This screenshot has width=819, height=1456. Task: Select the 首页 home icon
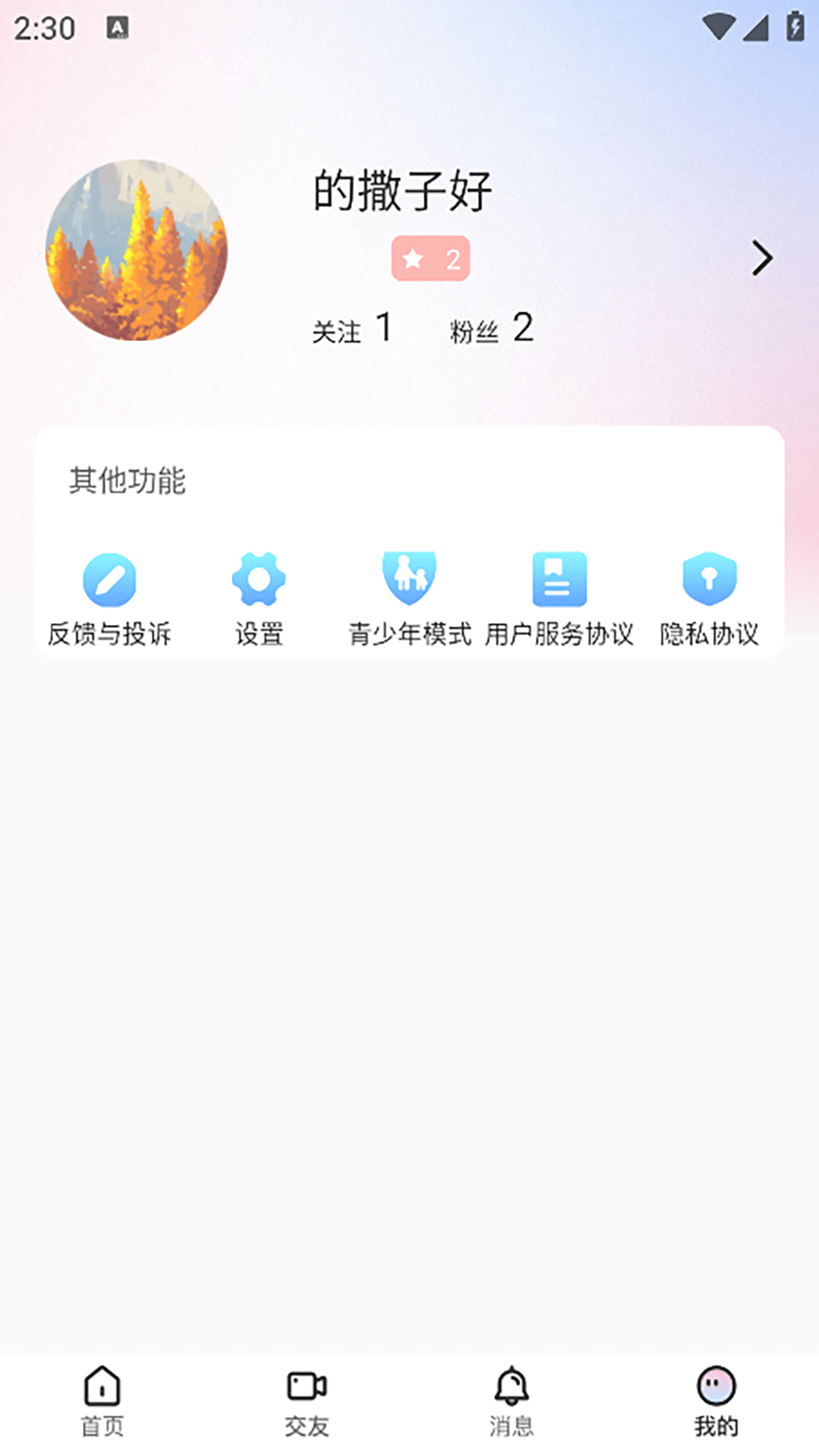coord(101,1386)
